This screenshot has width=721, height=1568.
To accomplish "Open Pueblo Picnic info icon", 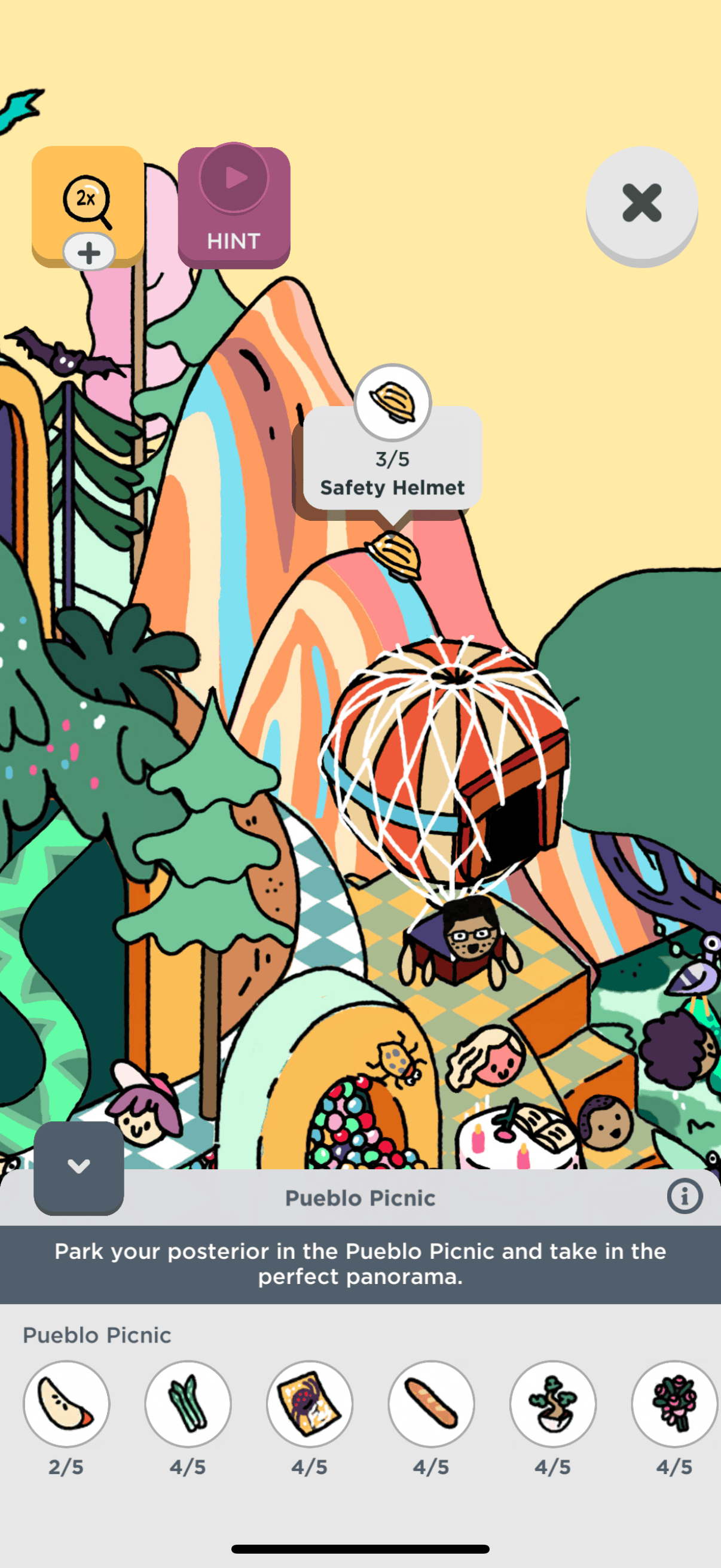I will pyautogui.click(x=685, y=1196).
